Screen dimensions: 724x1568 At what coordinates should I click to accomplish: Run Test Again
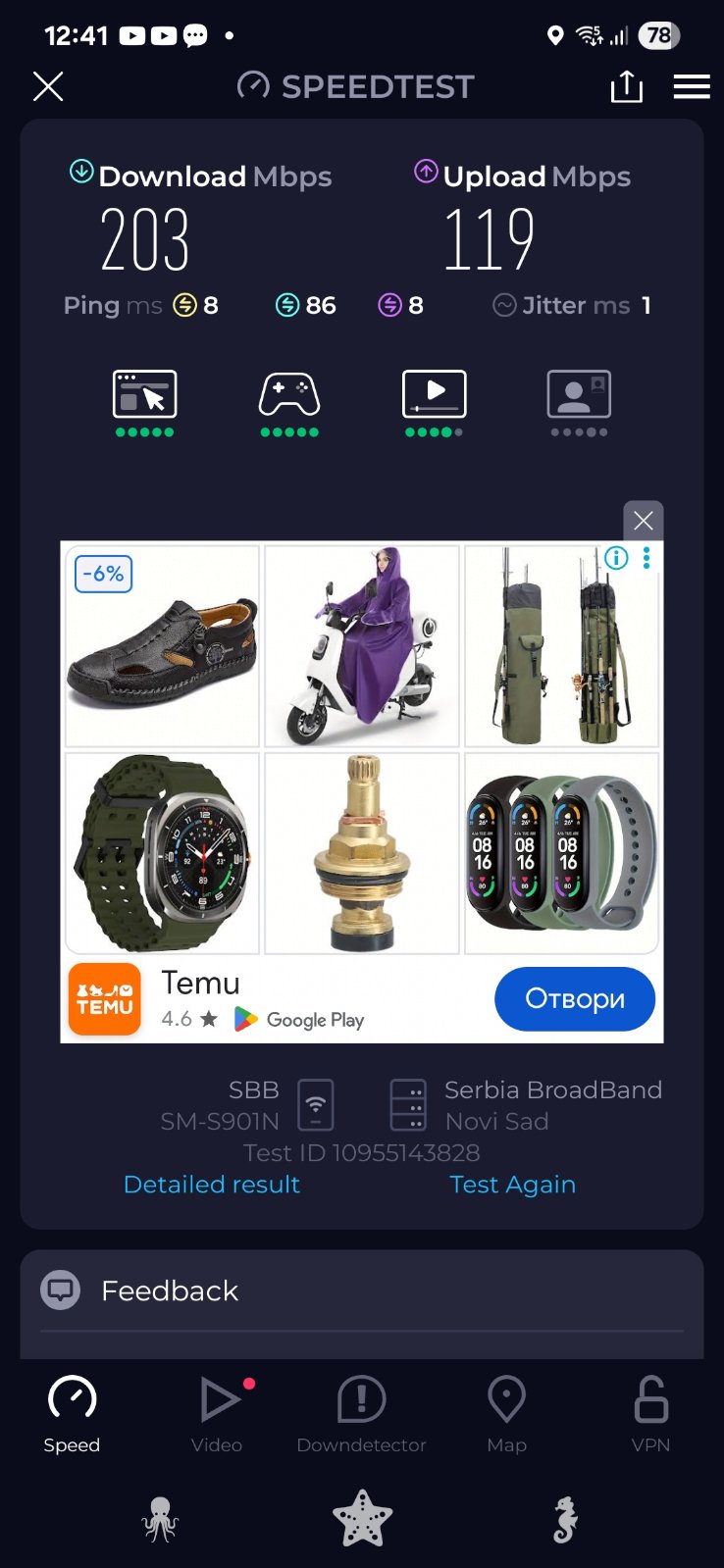(x=512, y=1185)
